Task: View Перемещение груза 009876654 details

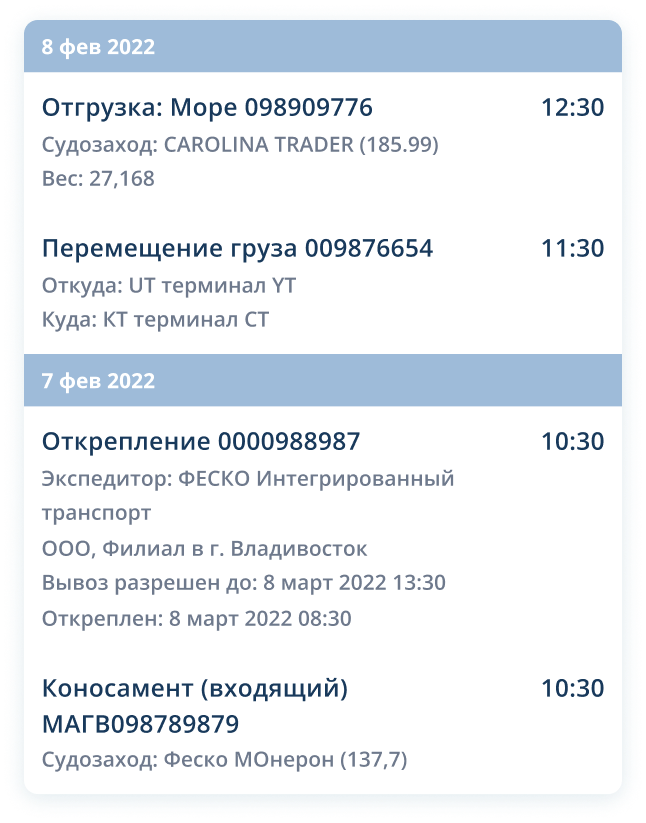Action: coord(238,249)
